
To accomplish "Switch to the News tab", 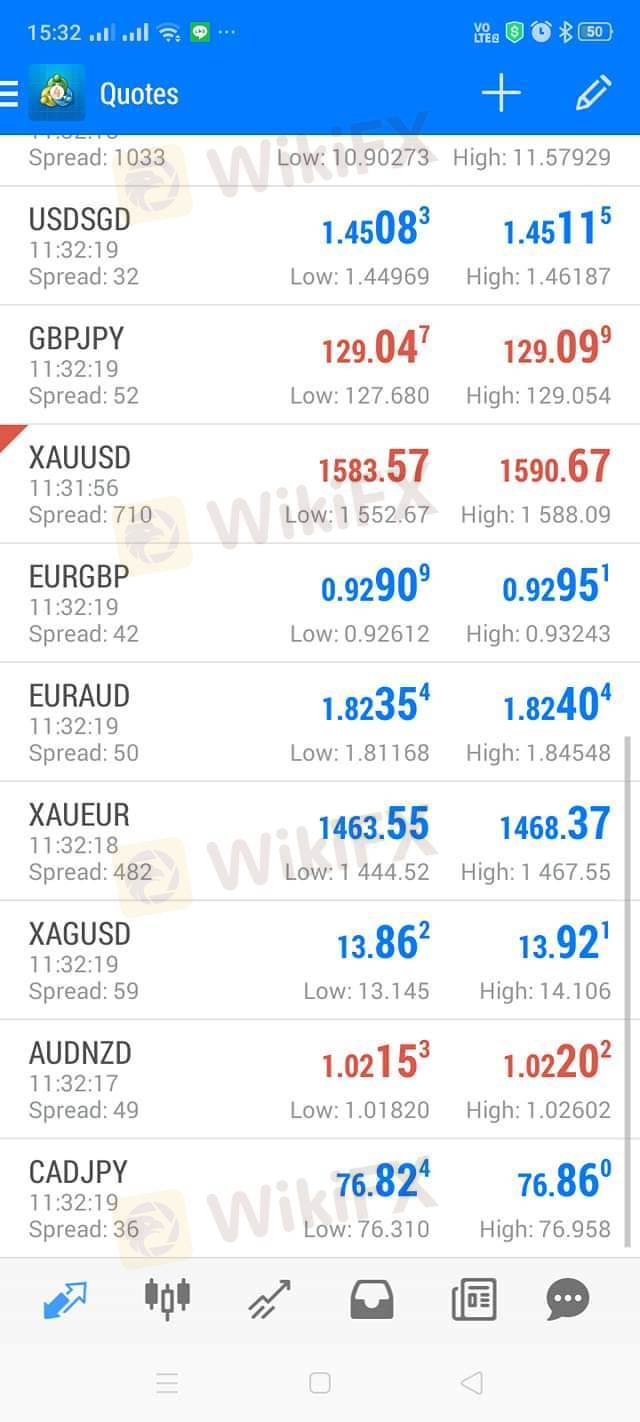I will click(473, 1299).
